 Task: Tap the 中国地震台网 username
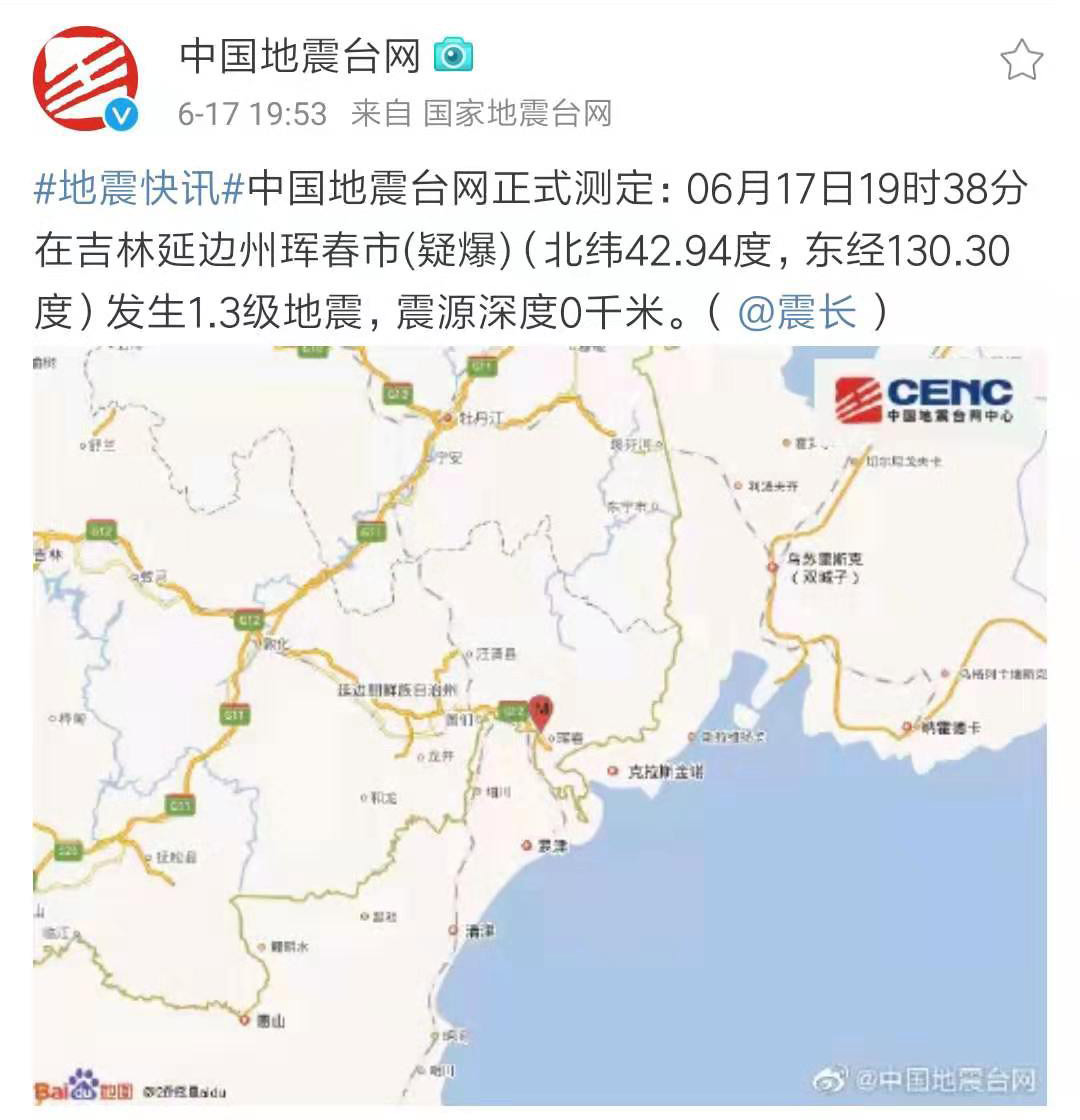tap(299, 56)
